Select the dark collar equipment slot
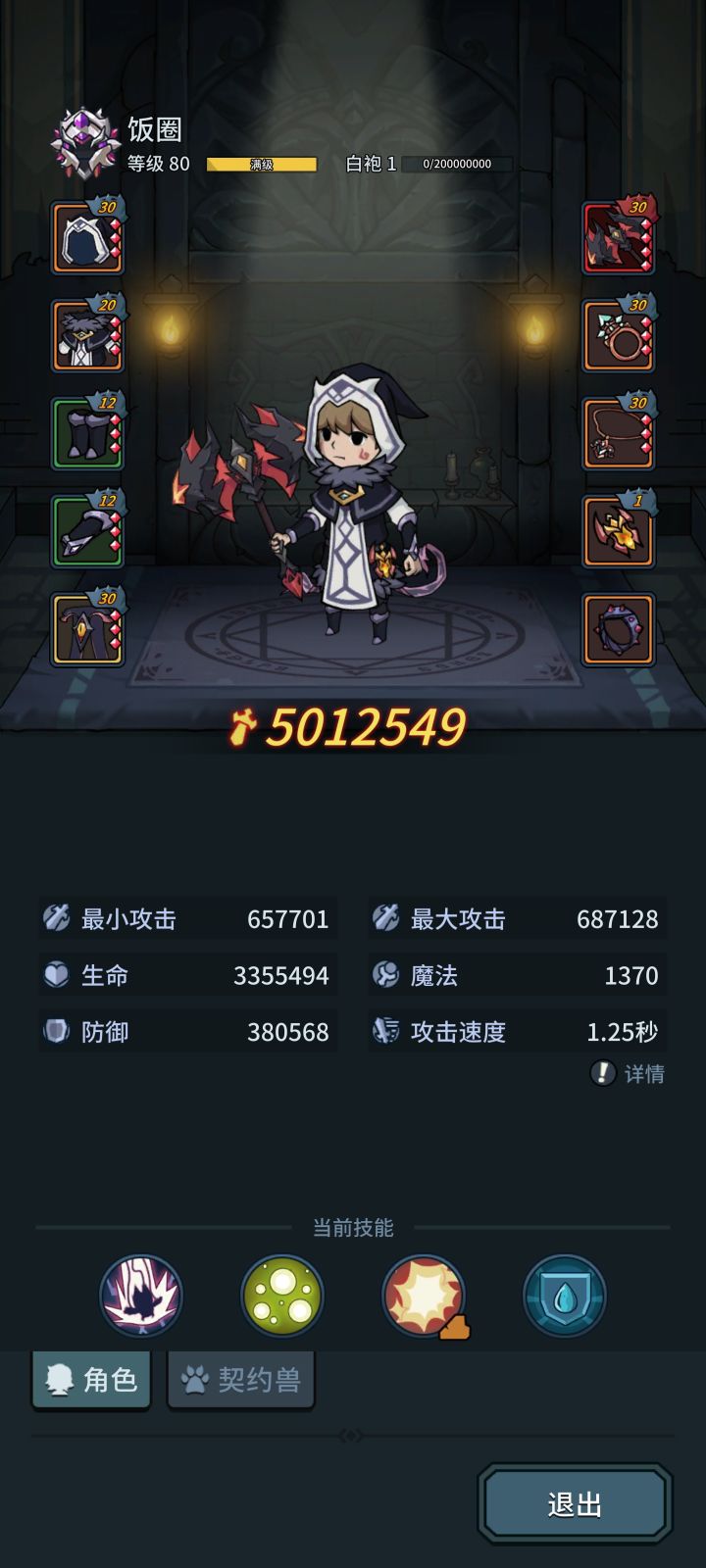This screenshot has width=706, height=1568. tap(618, 630)
